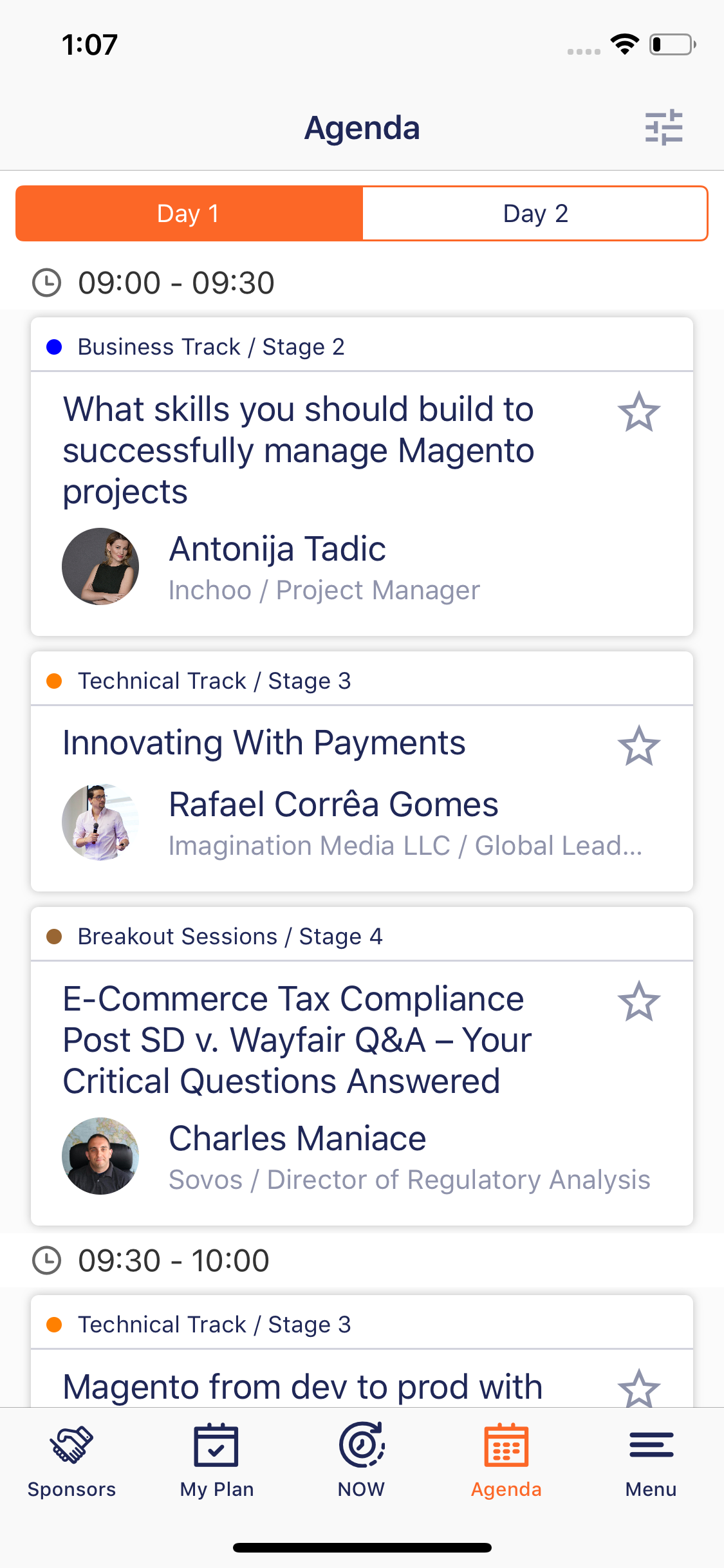Open Antonija Tadic's Magento projects session
The image size is (724, 1568).
pyautogui.click(x=298, y=450)
